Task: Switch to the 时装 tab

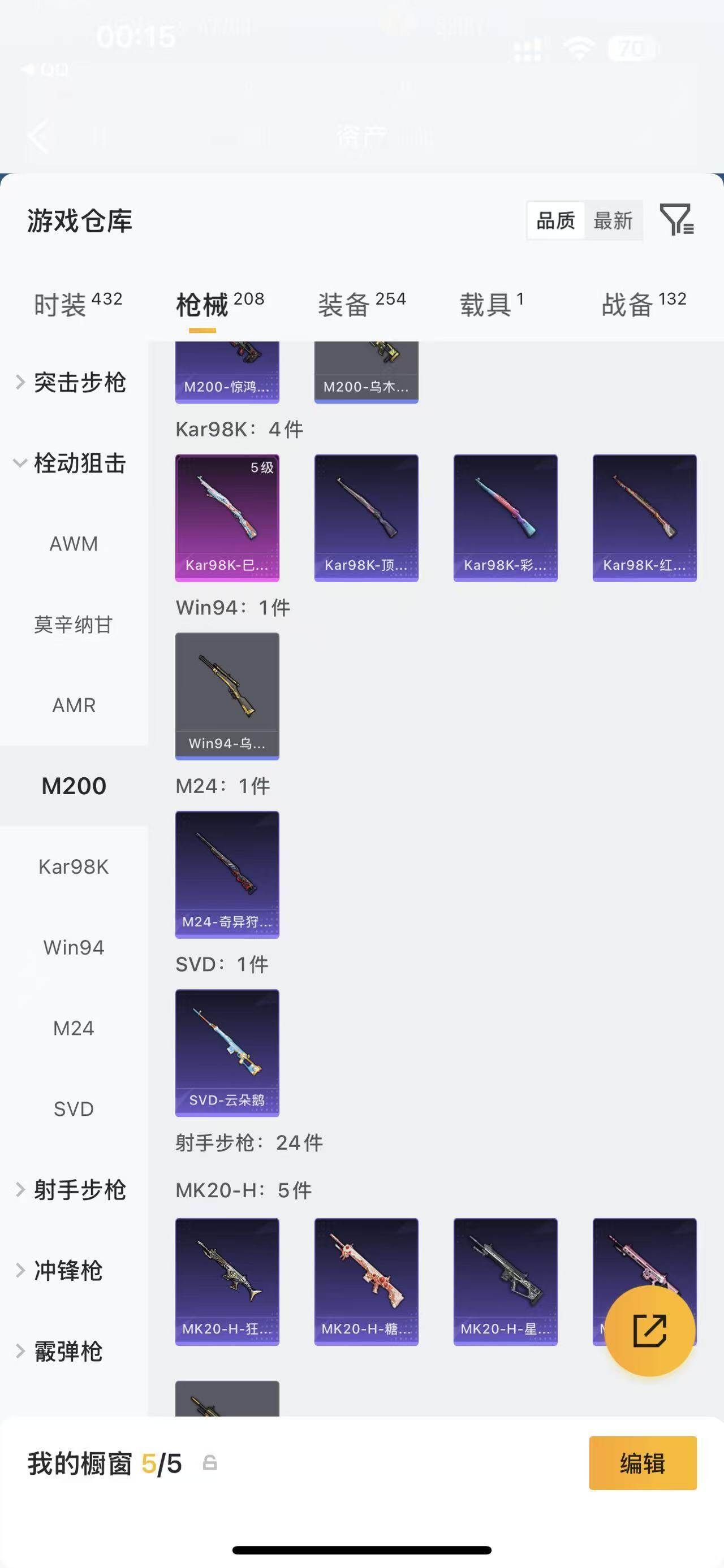Action: click(77, 304)
